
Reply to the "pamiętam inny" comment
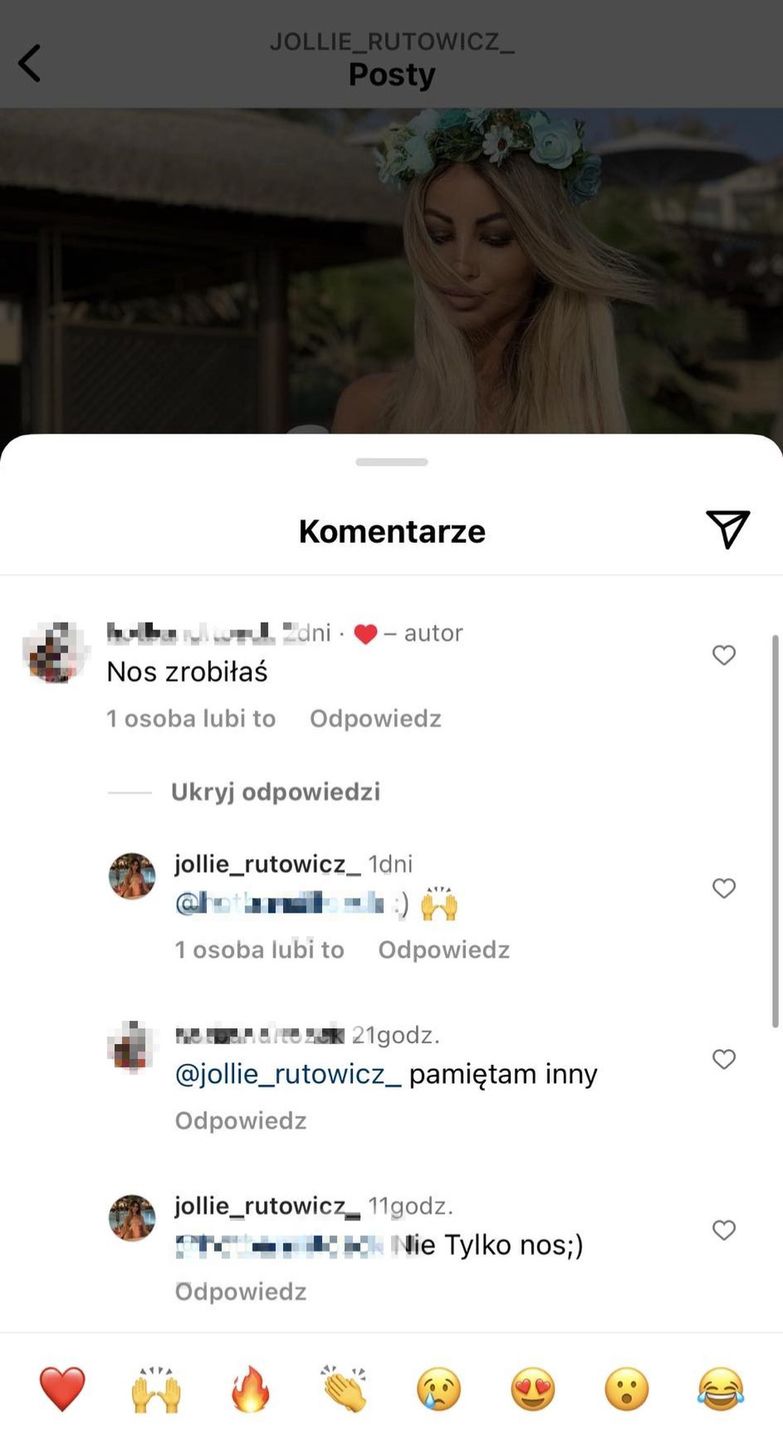[240, 1120]
